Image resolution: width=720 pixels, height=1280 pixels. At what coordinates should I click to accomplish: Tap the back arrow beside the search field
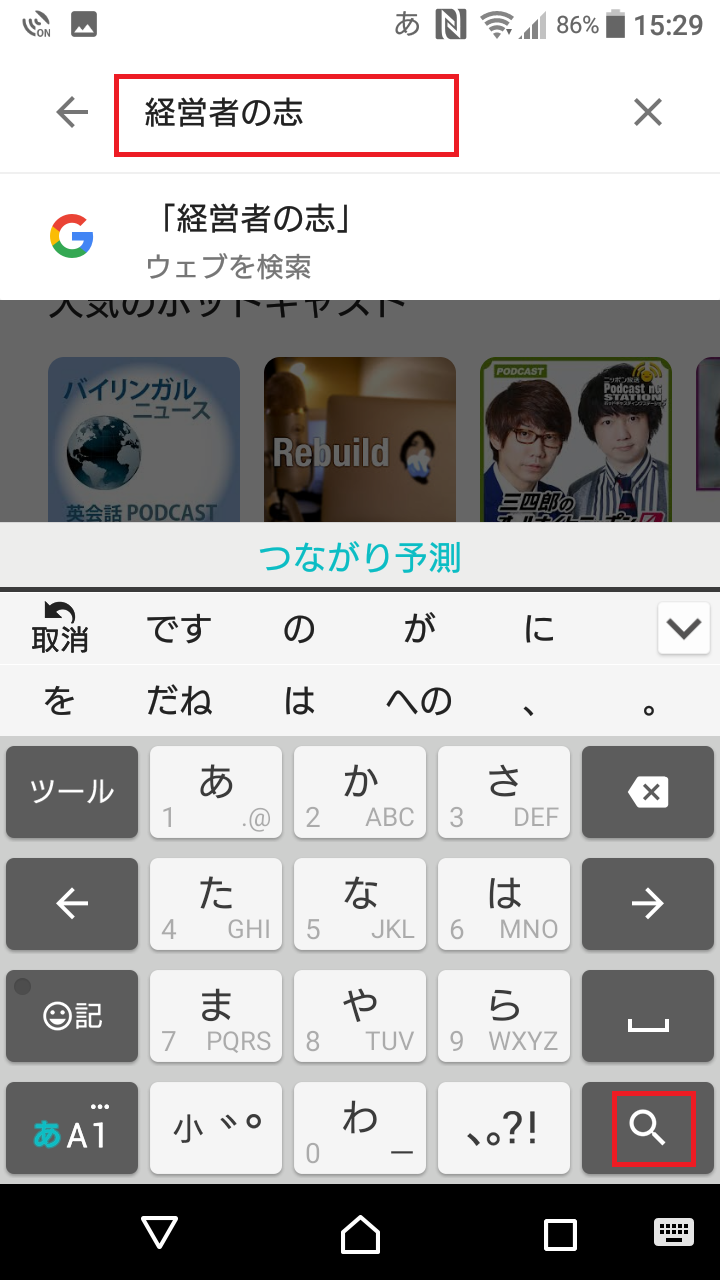point(73,113)
